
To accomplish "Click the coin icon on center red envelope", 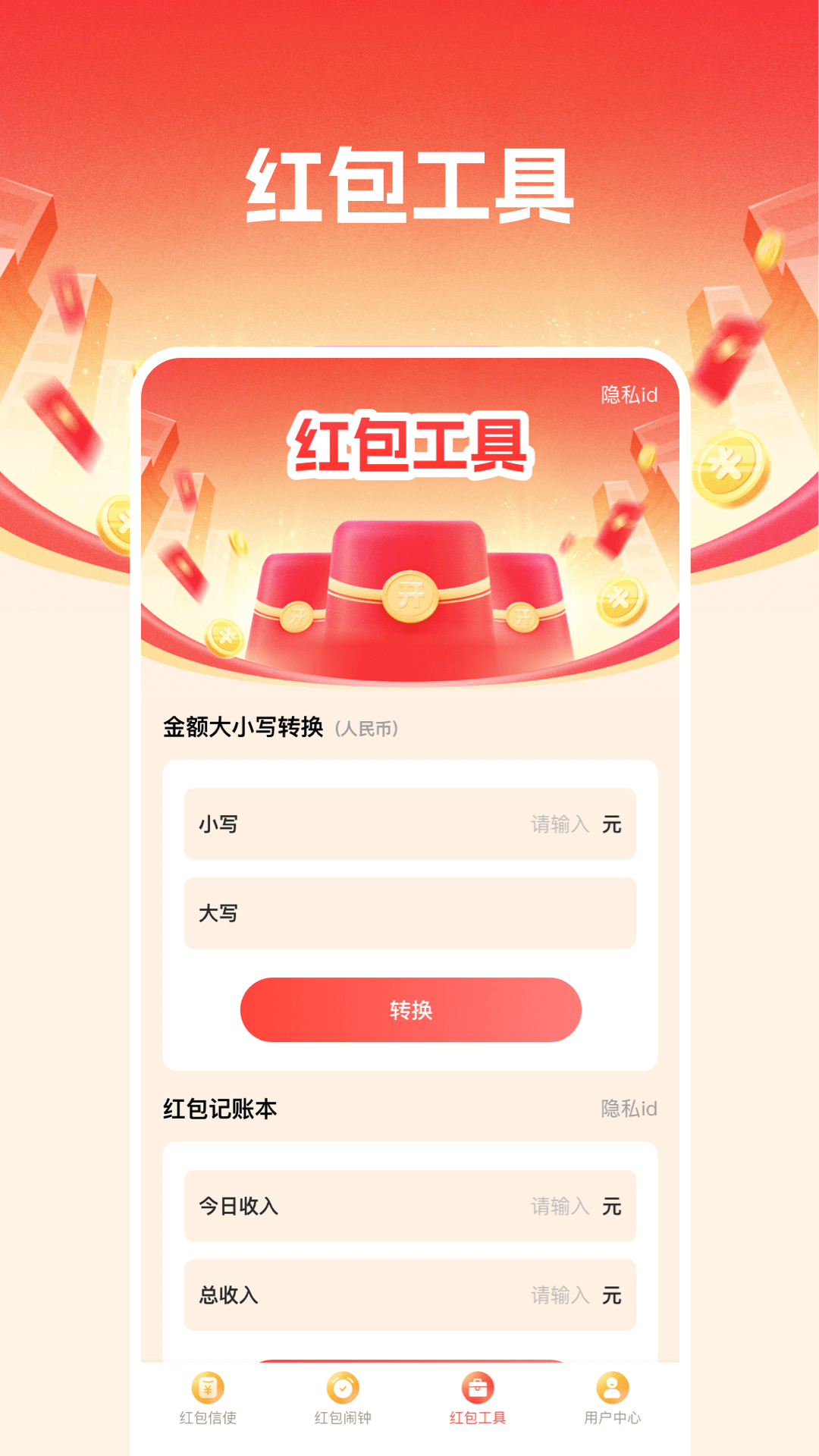I will point(408,595).
